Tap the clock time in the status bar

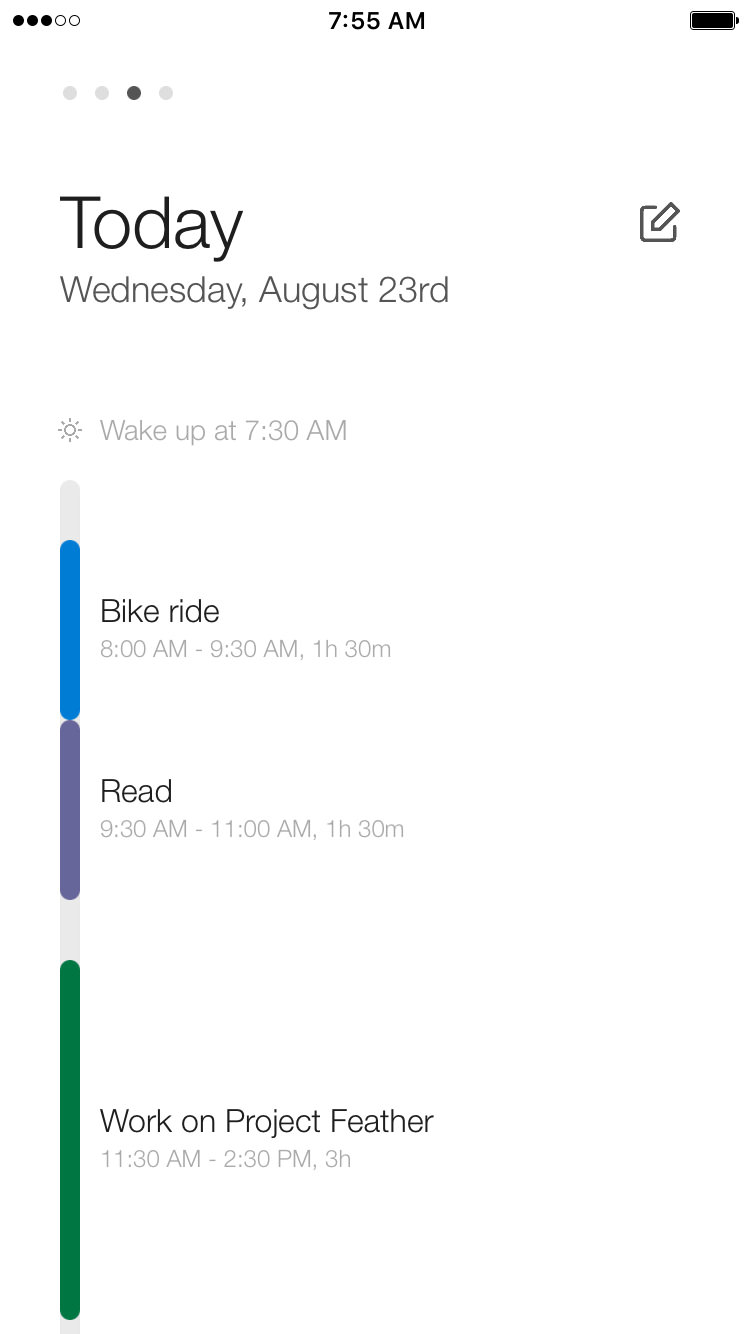375,20
